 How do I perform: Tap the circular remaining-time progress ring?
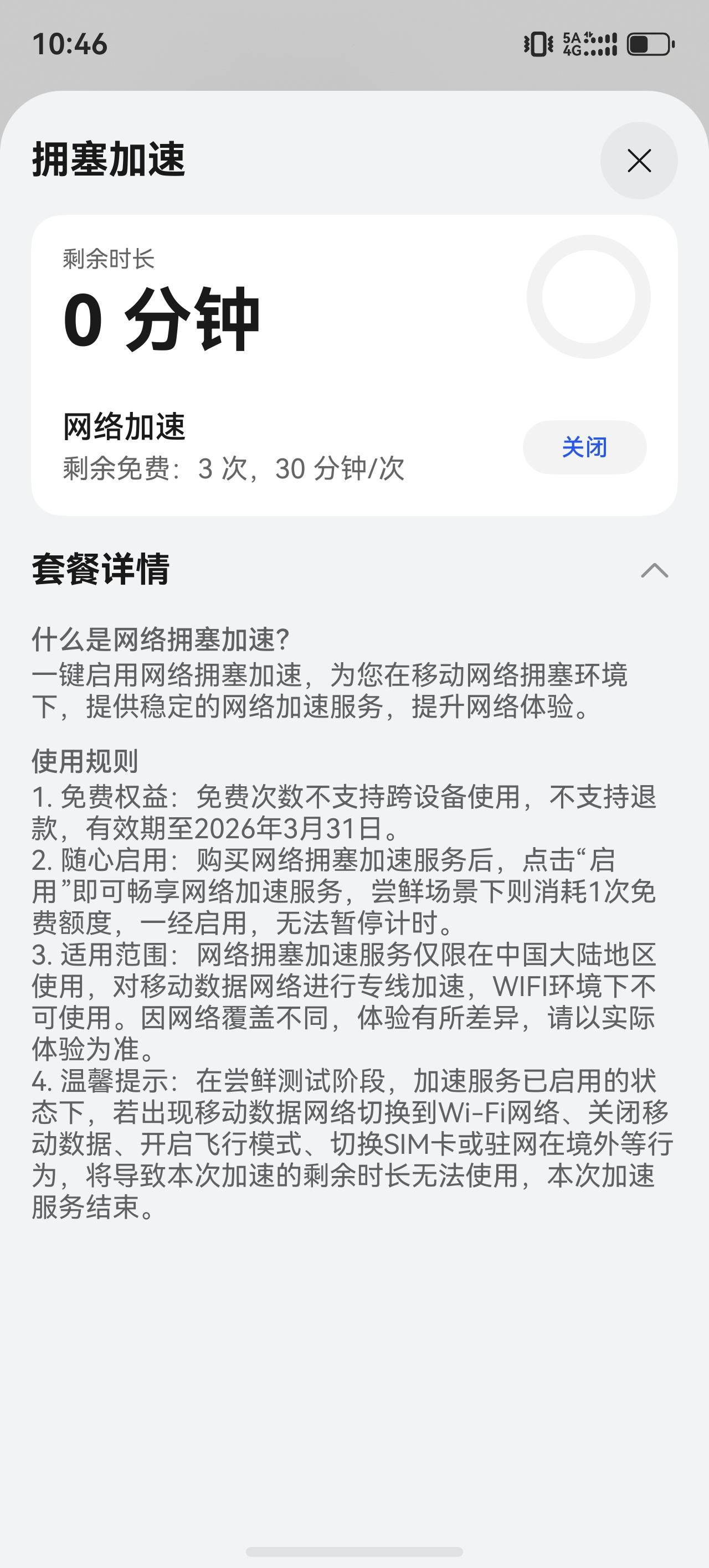[588, 294]
